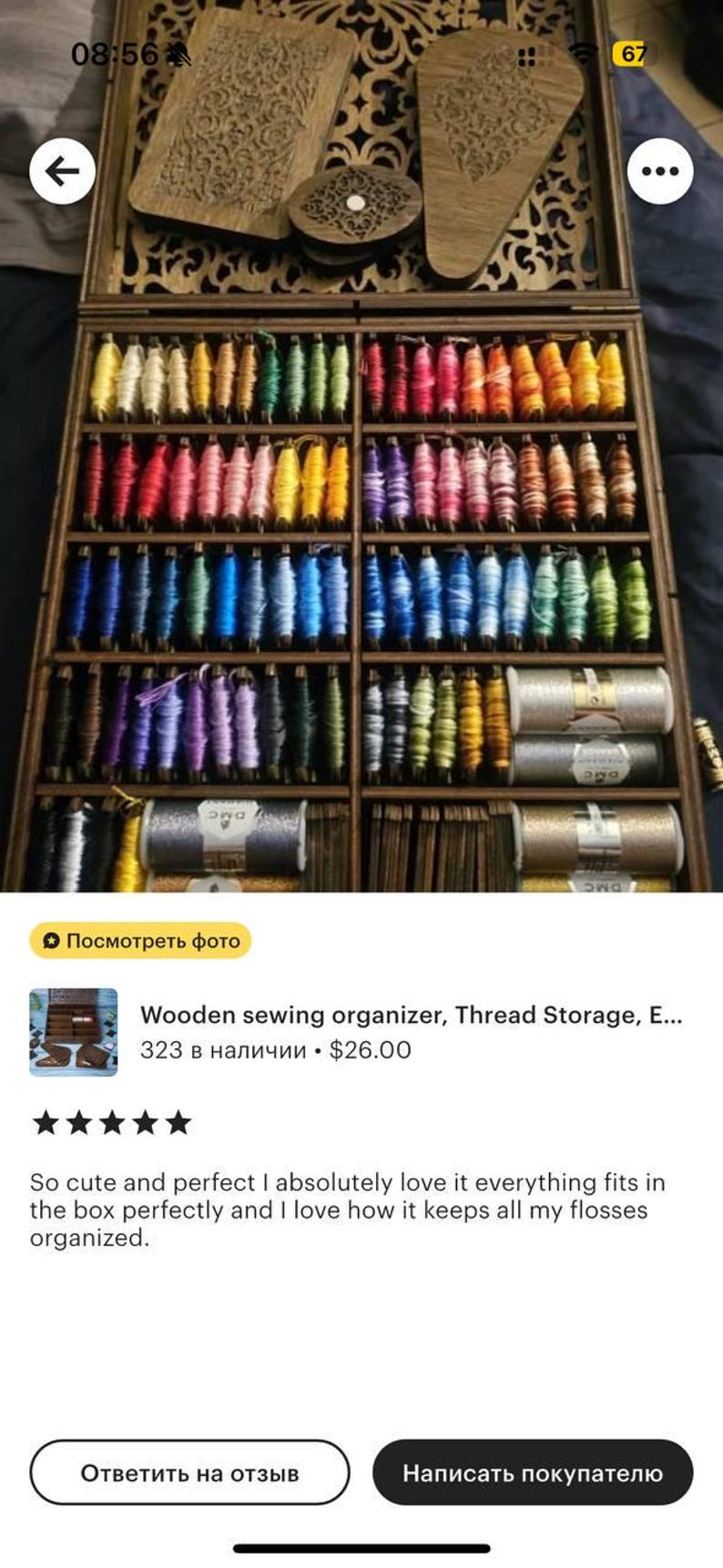The width and height of the screenshot is (723, 1568).
Task: Go back using the arrow button
Action: pos(62,171)
